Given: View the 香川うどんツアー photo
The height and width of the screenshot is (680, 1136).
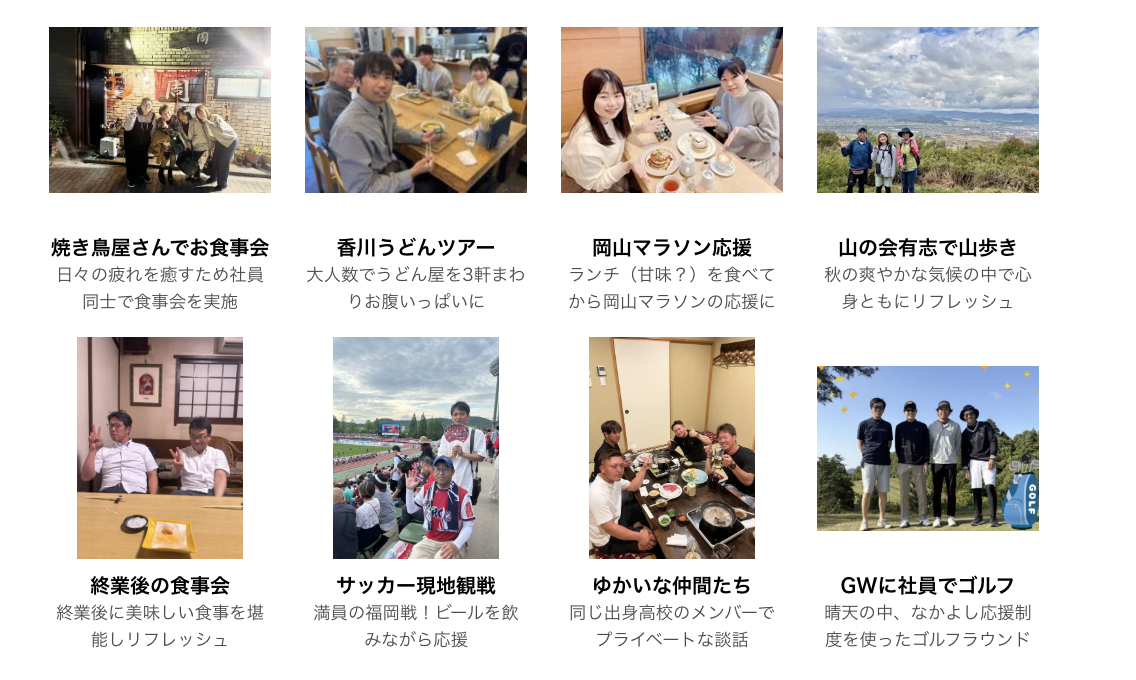Looking at the screenshot, I should pos(416,110).
